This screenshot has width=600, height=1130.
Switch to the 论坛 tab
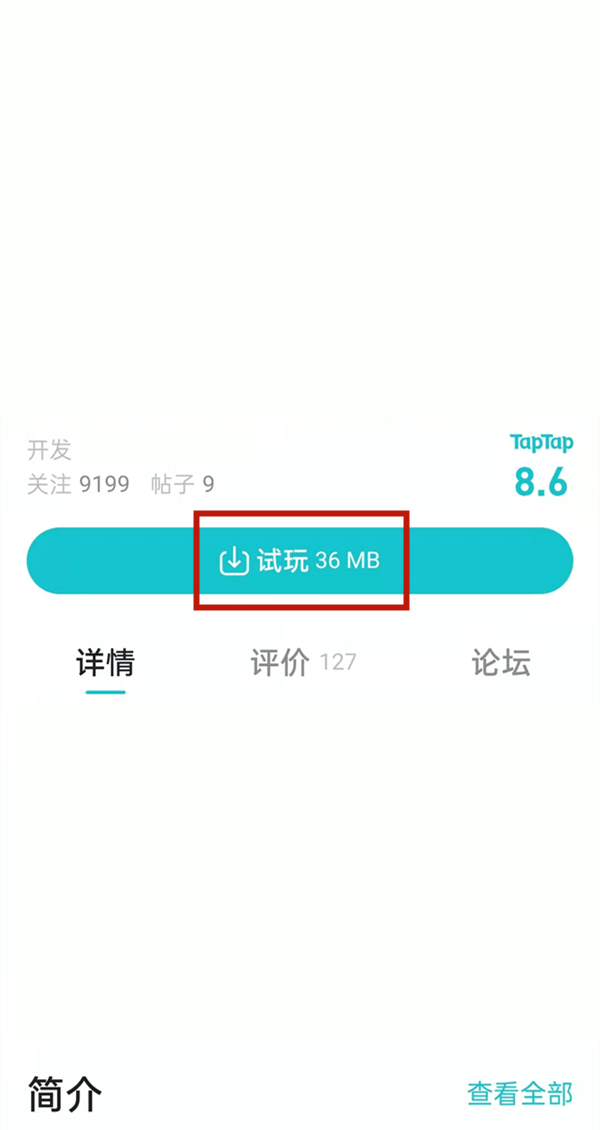[500, 663]
